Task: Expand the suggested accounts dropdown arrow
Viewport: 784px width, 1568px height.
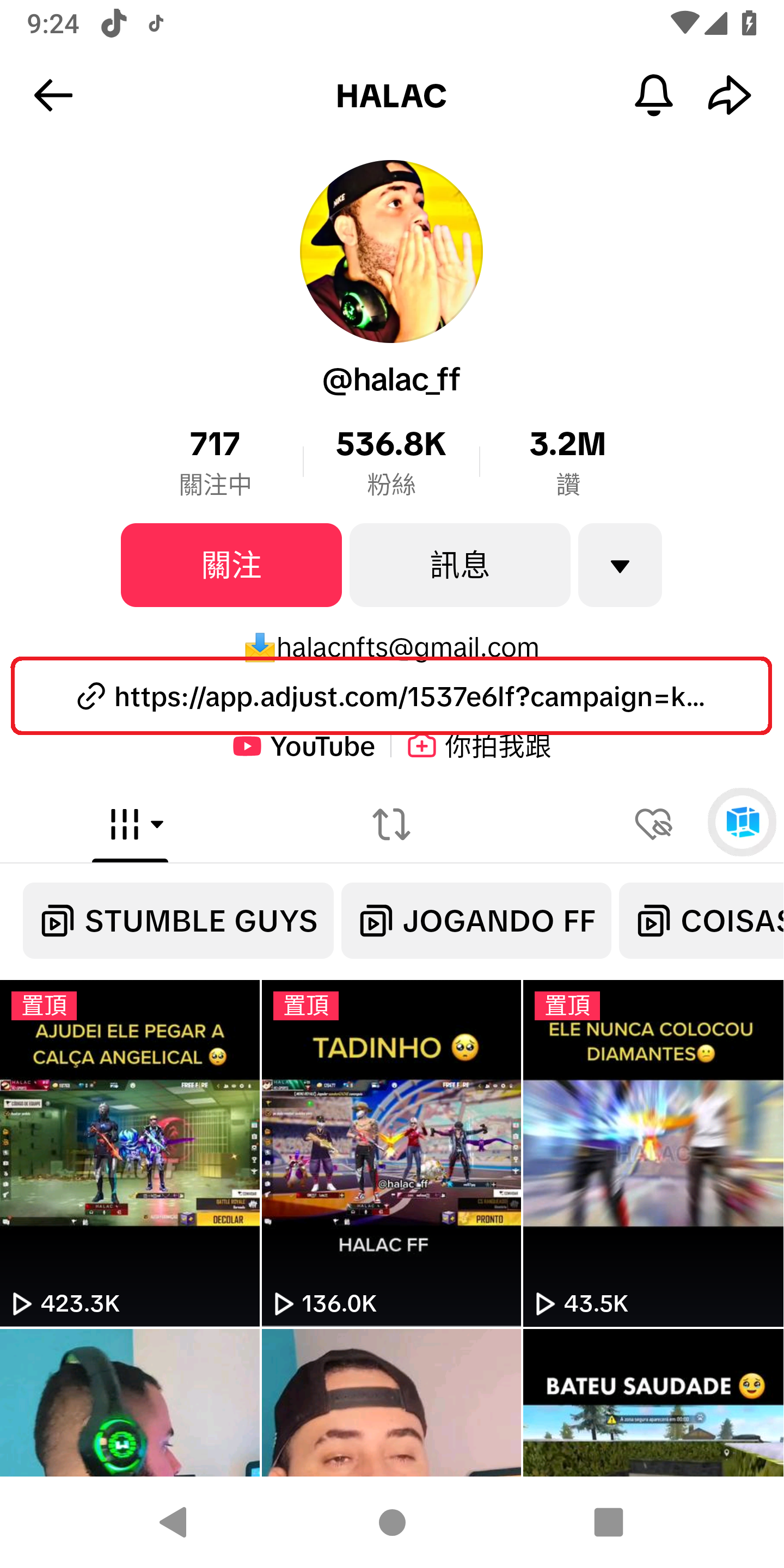Action: click(620, 565)
